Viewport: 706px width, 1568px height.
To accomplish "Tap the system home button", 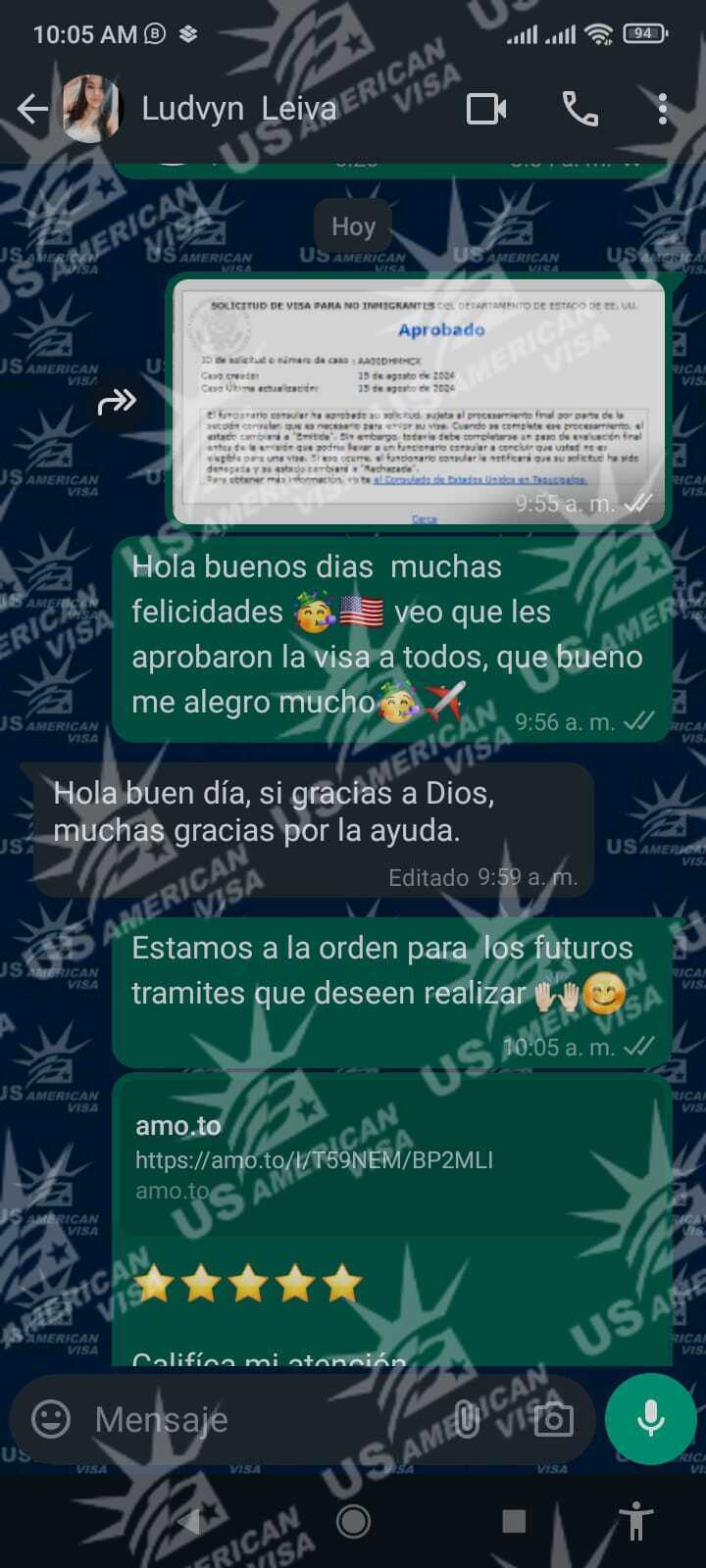I will pos(353,1521).
